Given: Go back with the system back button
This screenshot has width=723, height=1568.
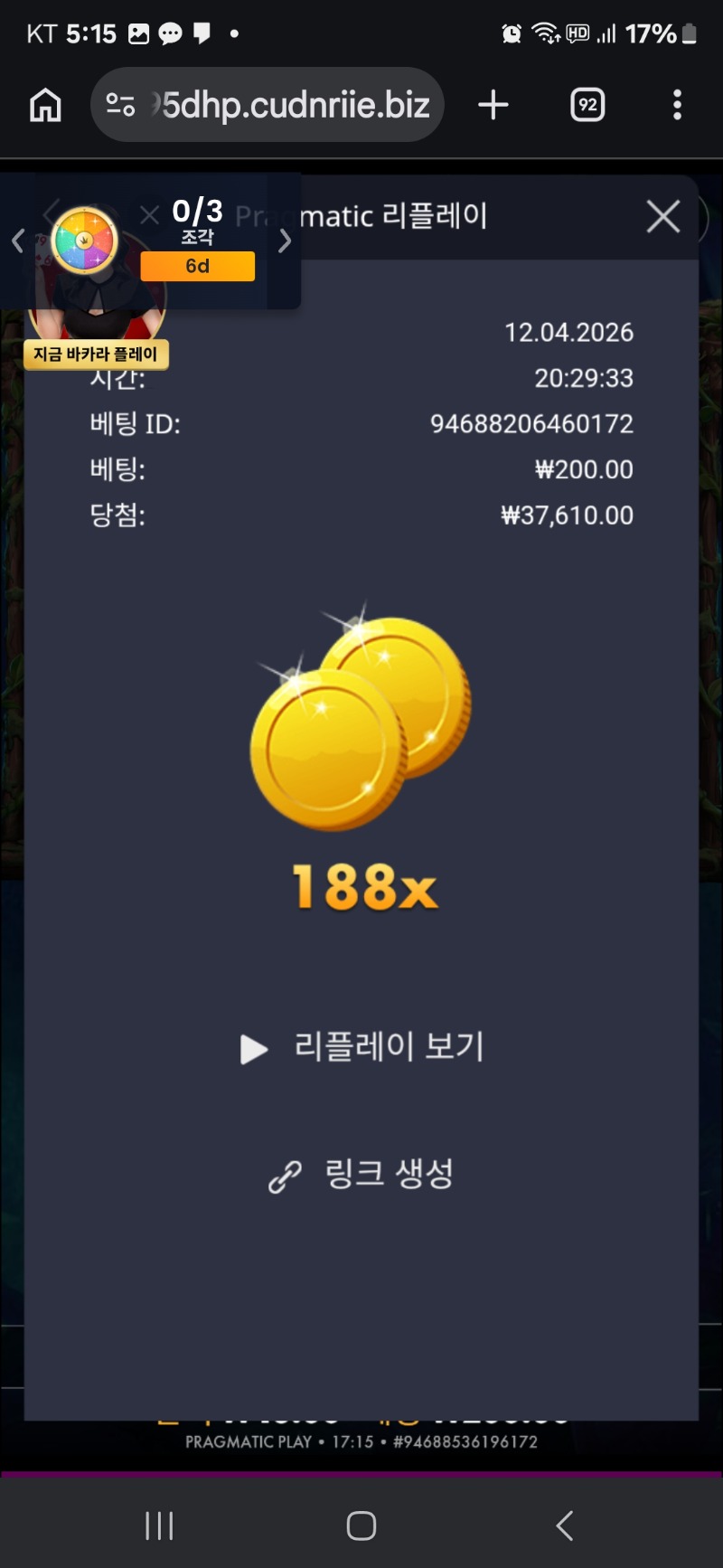Looking at the screenshot, I should [564, 1525].
